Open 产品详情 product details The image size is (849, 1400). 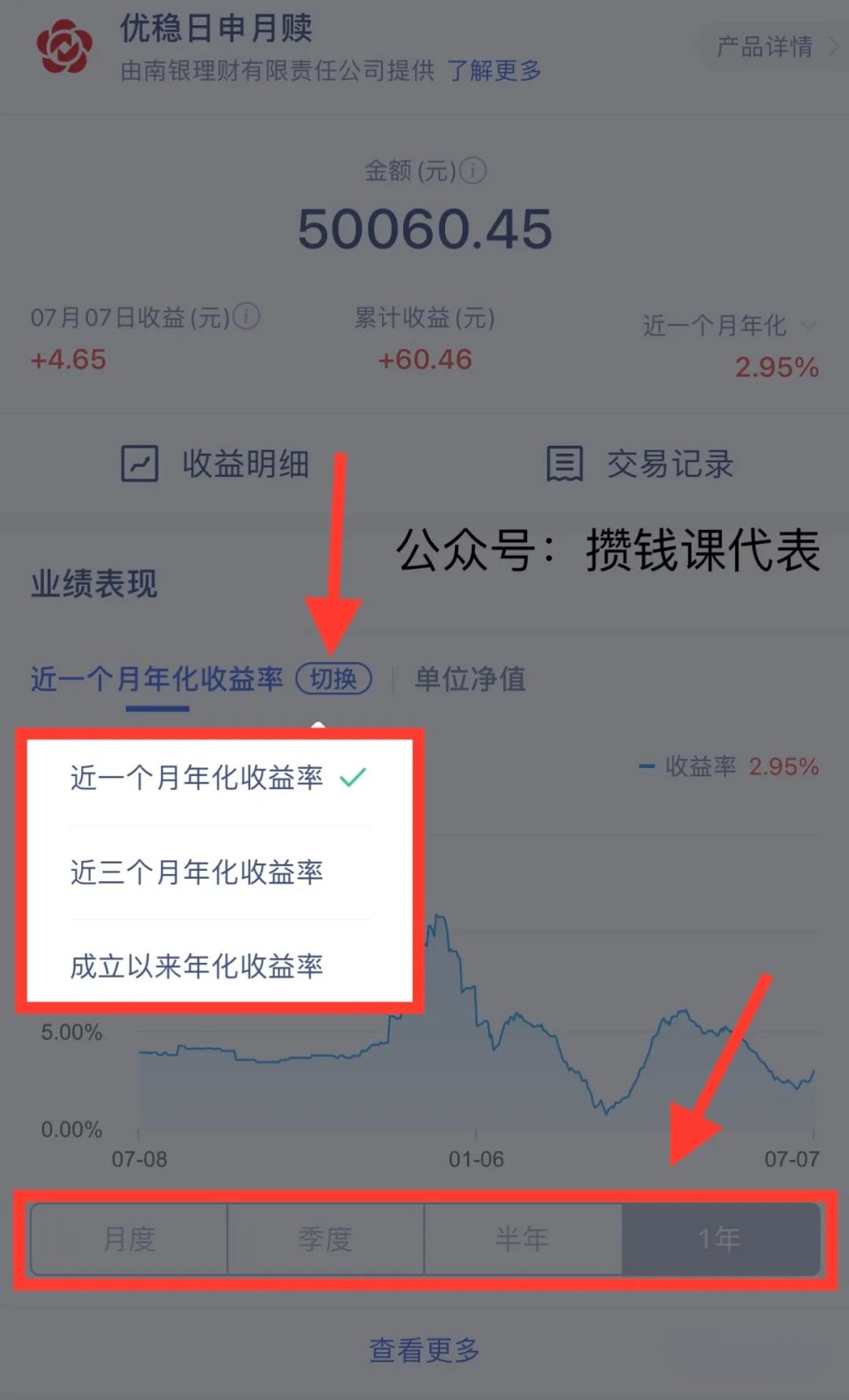click(x=774, y=47)
